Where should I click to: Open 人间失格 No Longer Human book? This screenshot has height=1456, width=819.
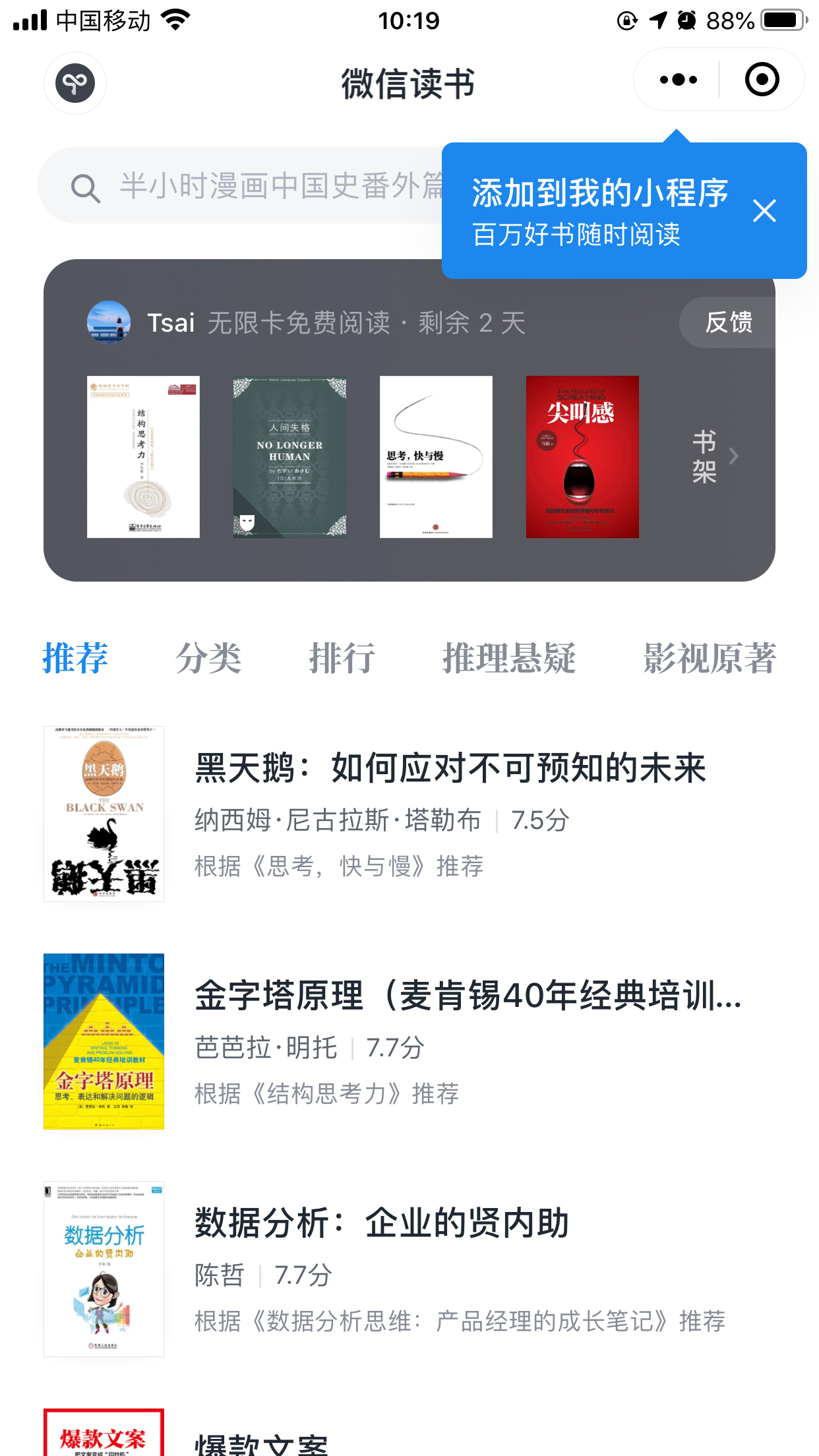tap(289, 457)
